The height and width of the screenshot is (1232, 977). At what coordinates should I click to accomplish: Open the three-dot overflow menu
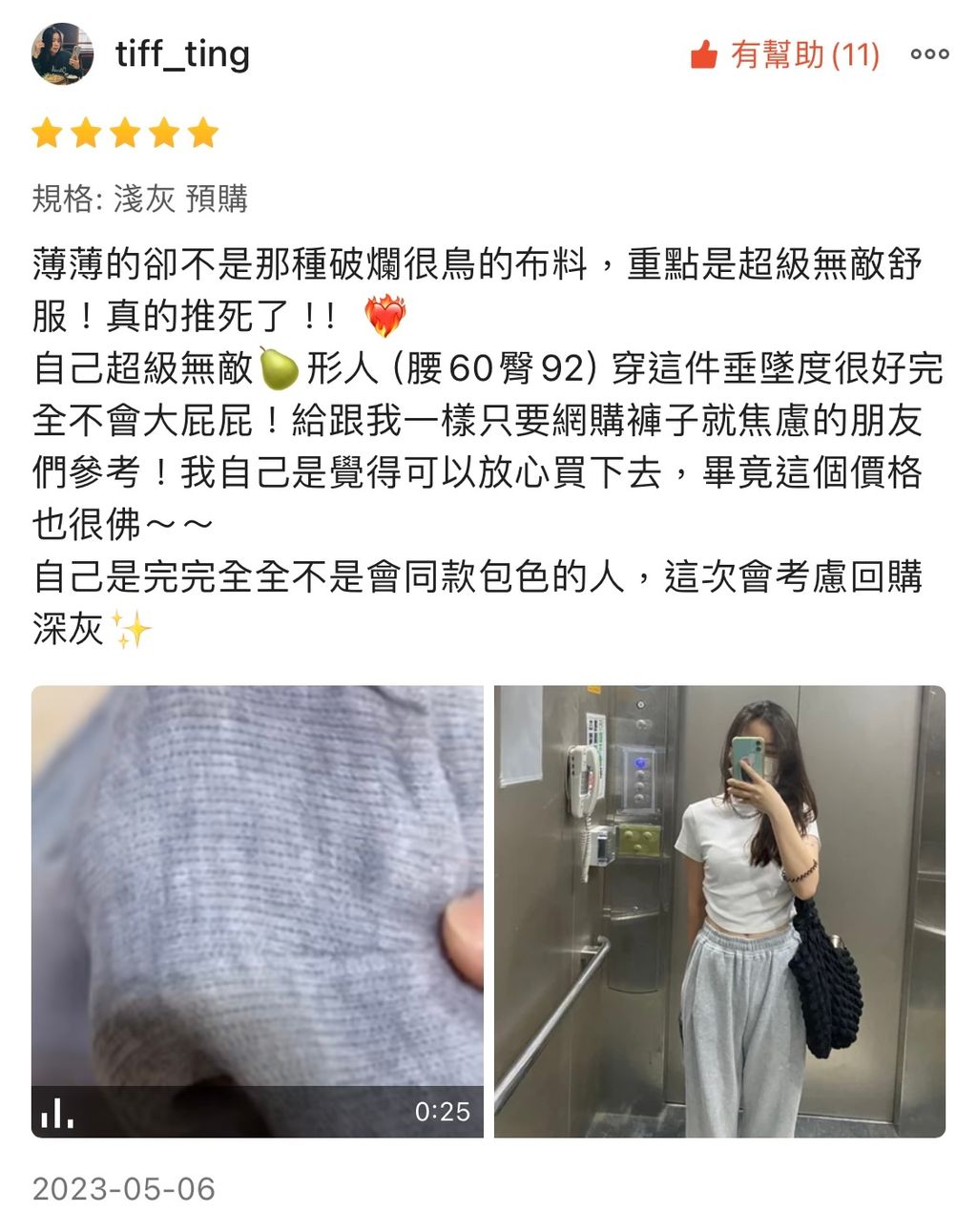[929, 54]
